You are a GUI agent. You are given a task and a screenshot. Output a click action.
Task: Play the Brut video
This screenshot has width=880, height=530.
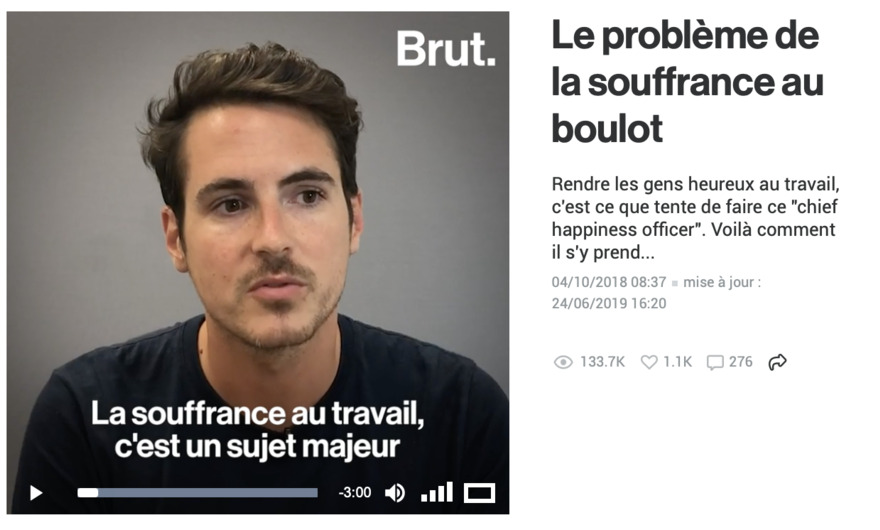click(x=36, y=493)
